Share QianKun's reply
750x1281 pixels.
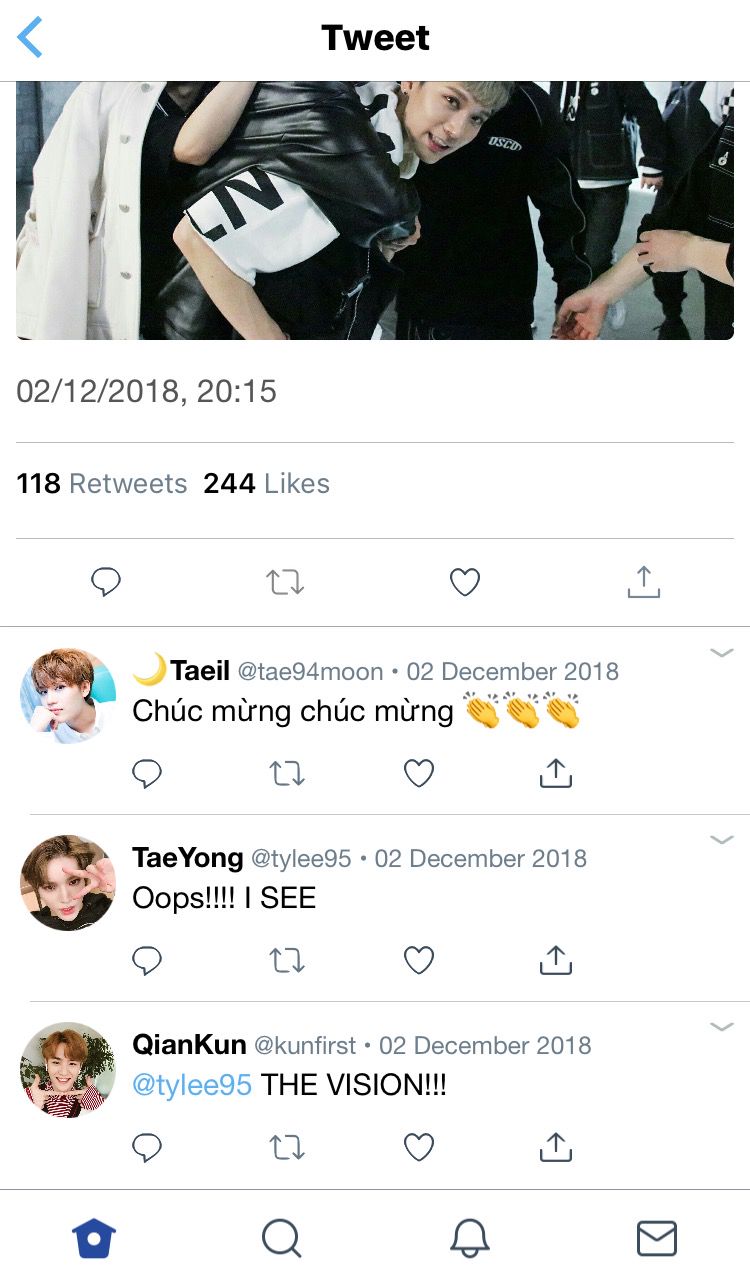point(555,1148)
